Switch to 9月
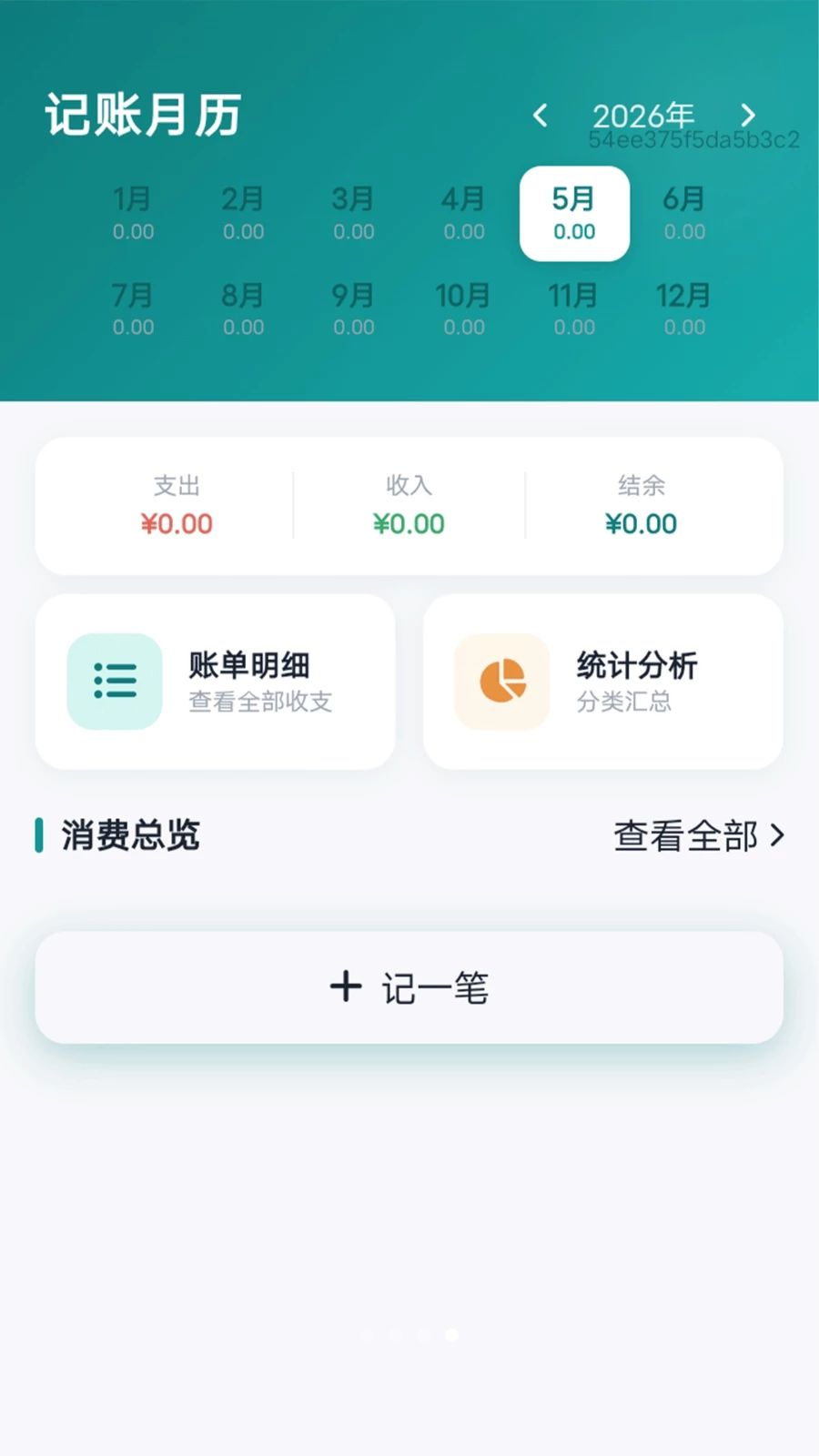 pos(353,309)
